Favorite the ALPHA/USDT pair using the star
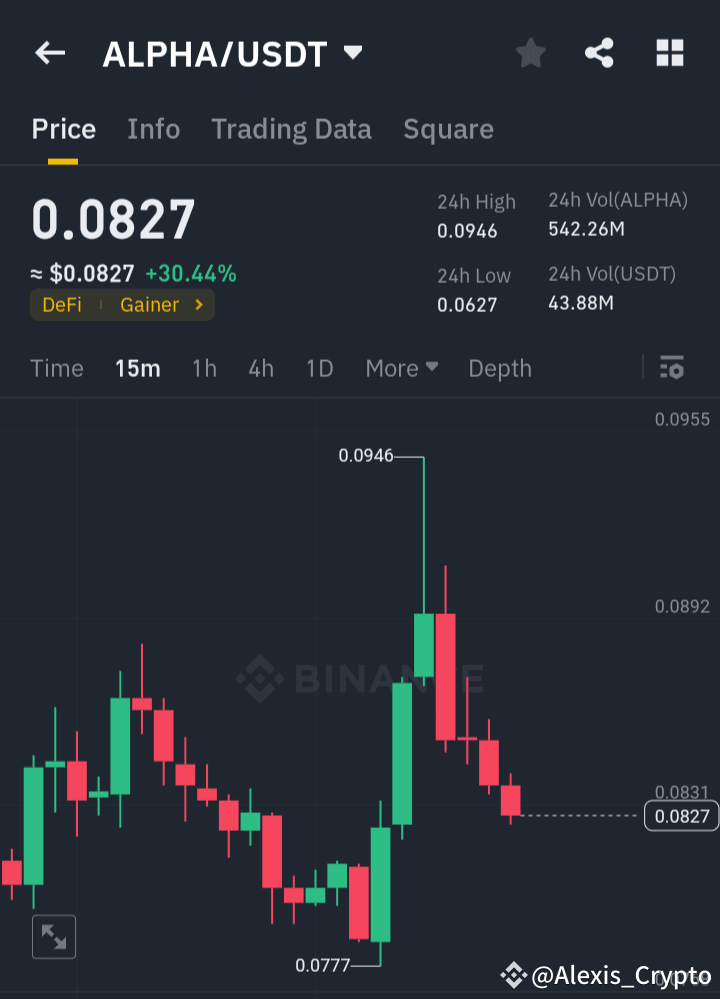The width and height of the screenshot is (720, 999). pyautogui.click(x=530, y=53)
